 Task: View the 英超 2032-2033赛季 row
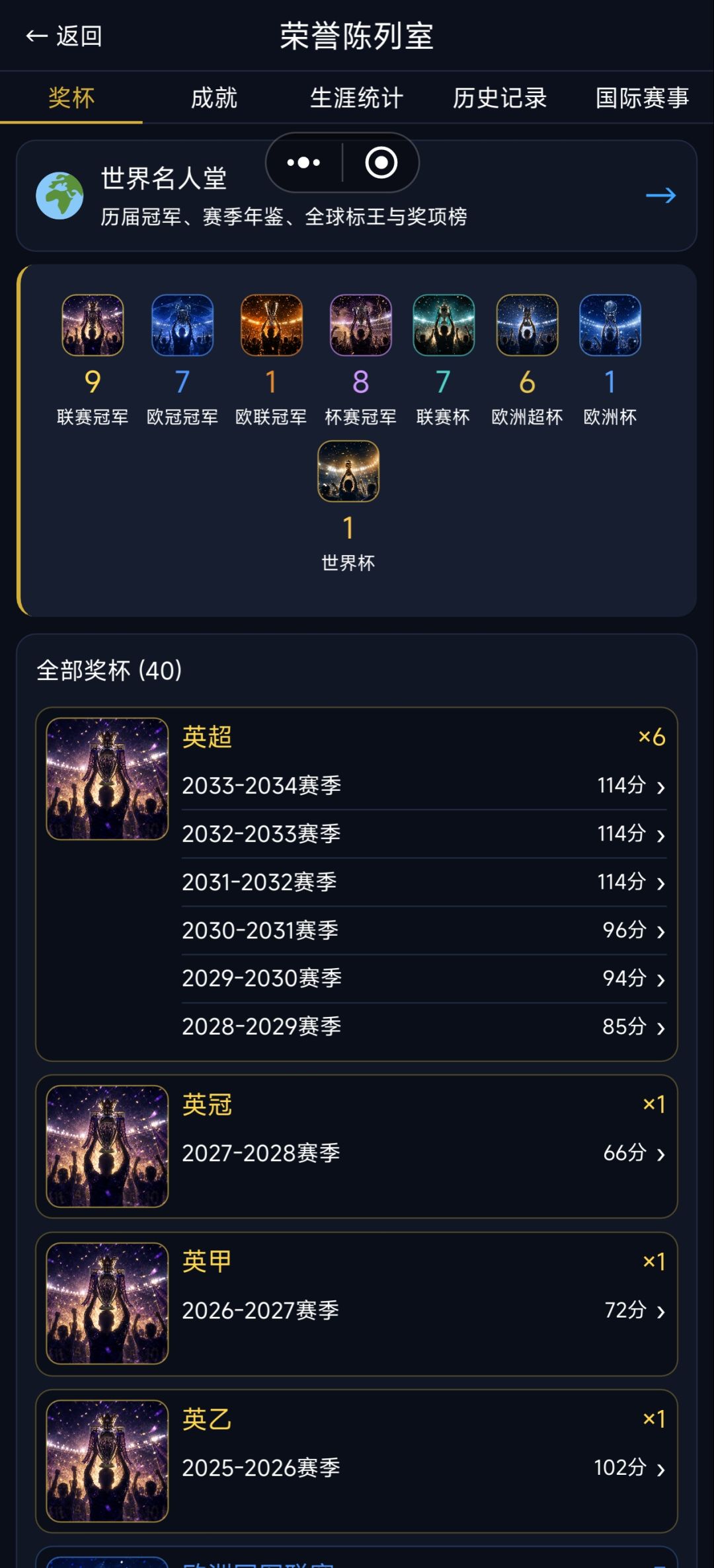tap(424, 834)
